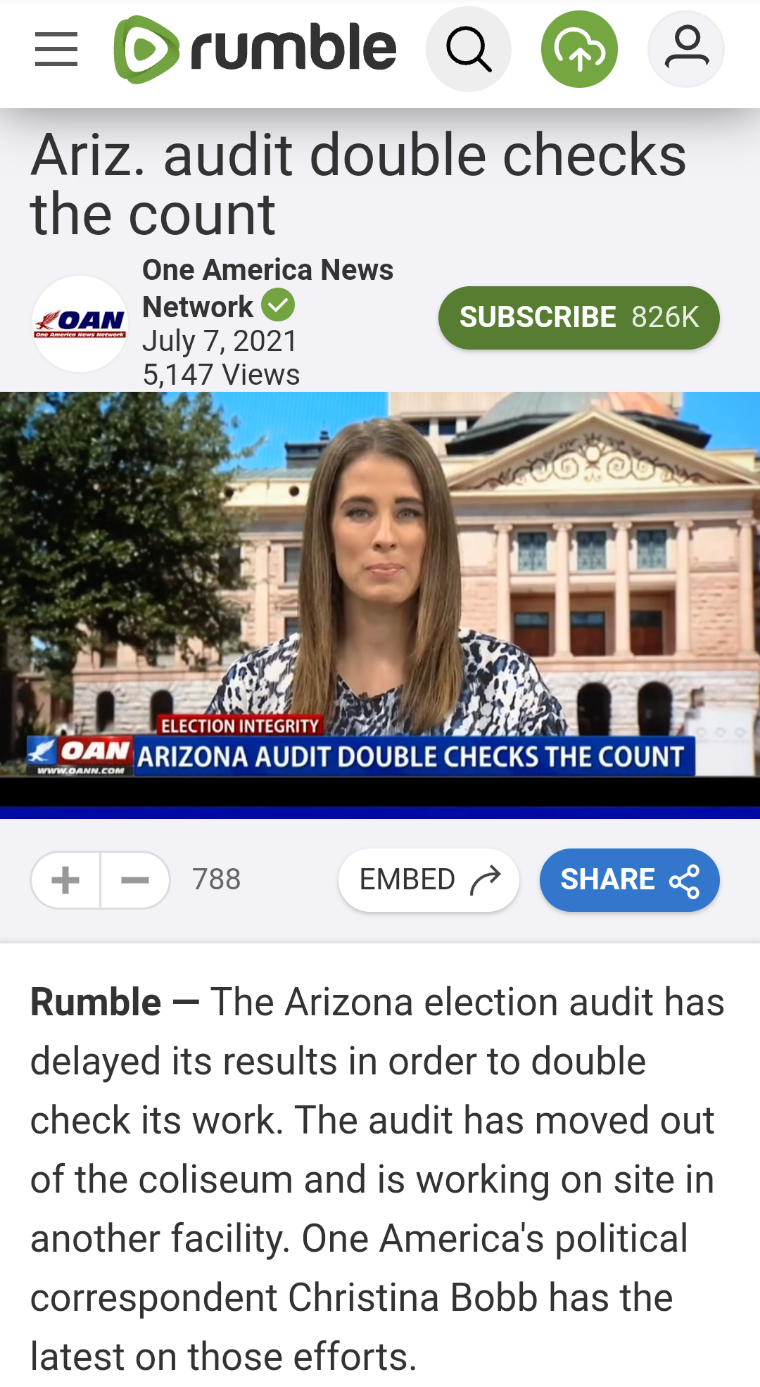Open the hamburger menu
The height and width of the screenshot is (1387, 760).
click(x=56, y=49)
